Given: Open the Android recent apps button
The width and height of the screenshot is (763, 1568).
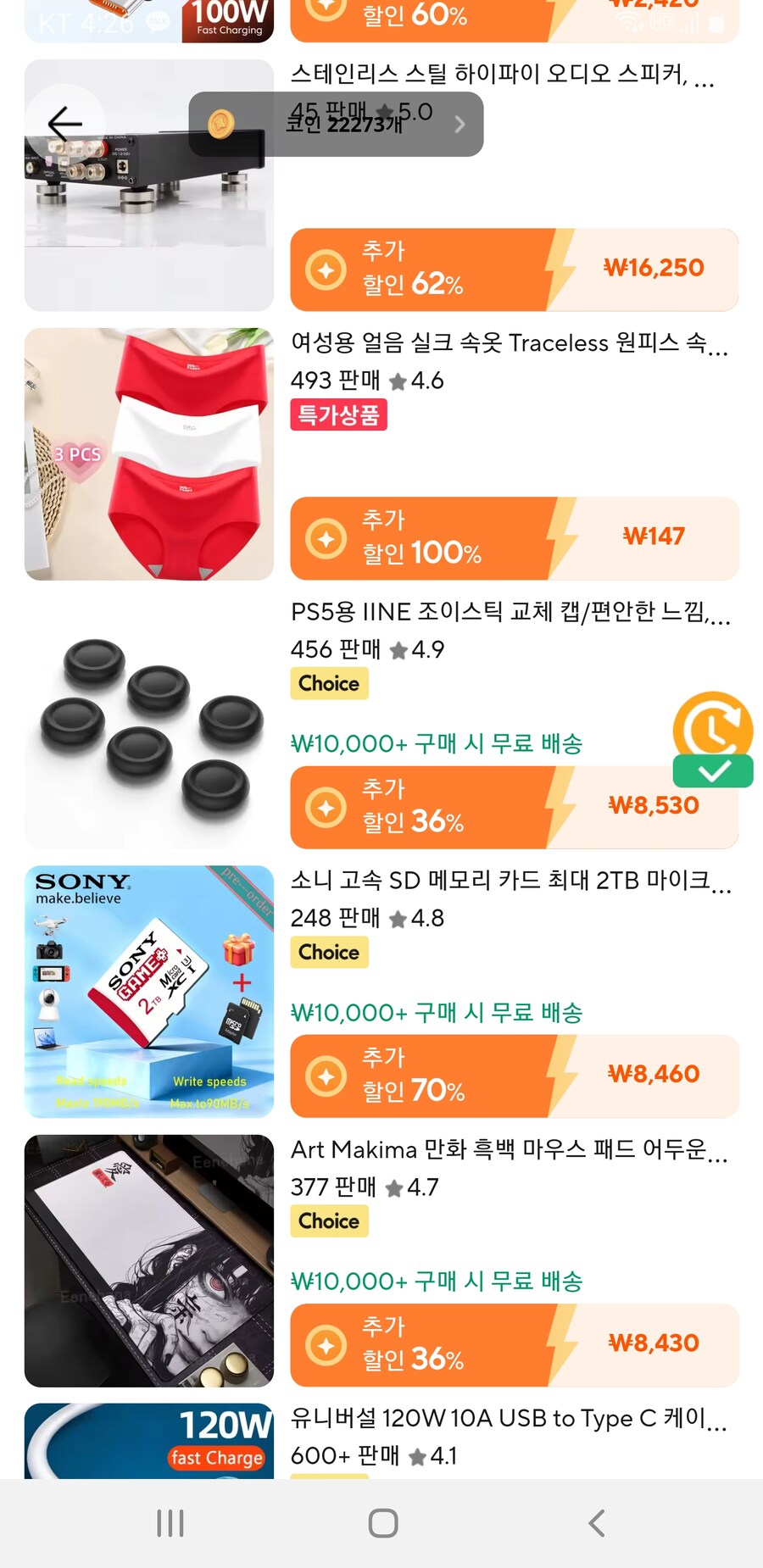Looking at the screenshot, I should coord(170,1521).
